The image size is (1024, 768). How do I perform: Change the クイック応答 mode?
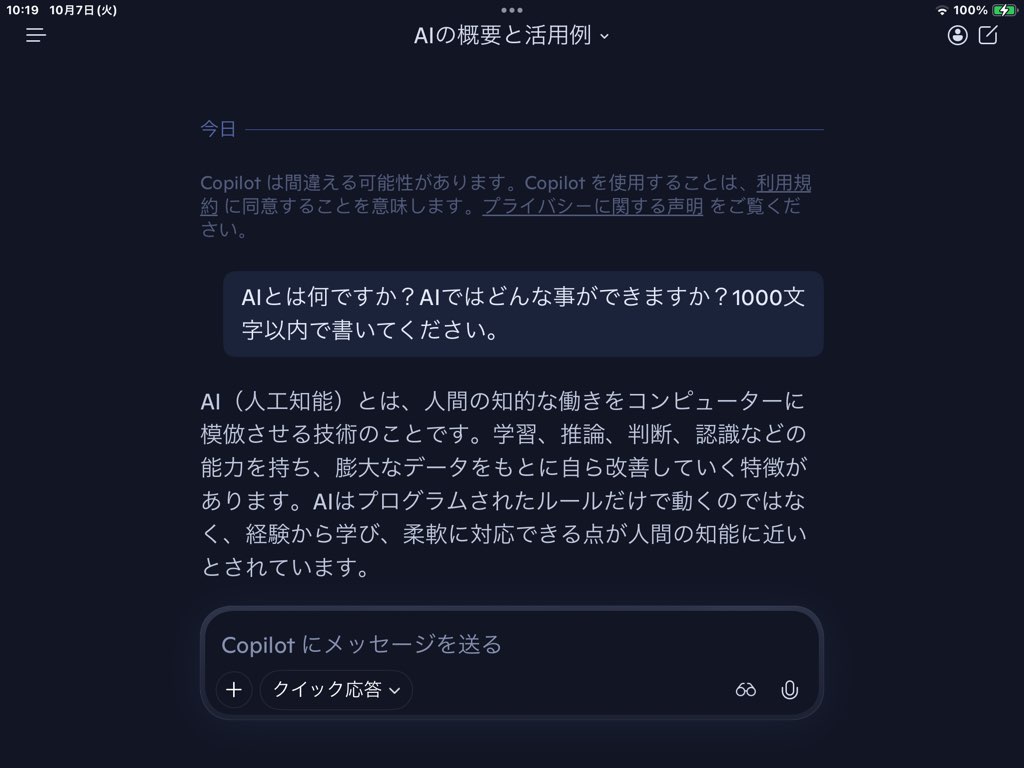pyautogui.click(x=336, y=689)
